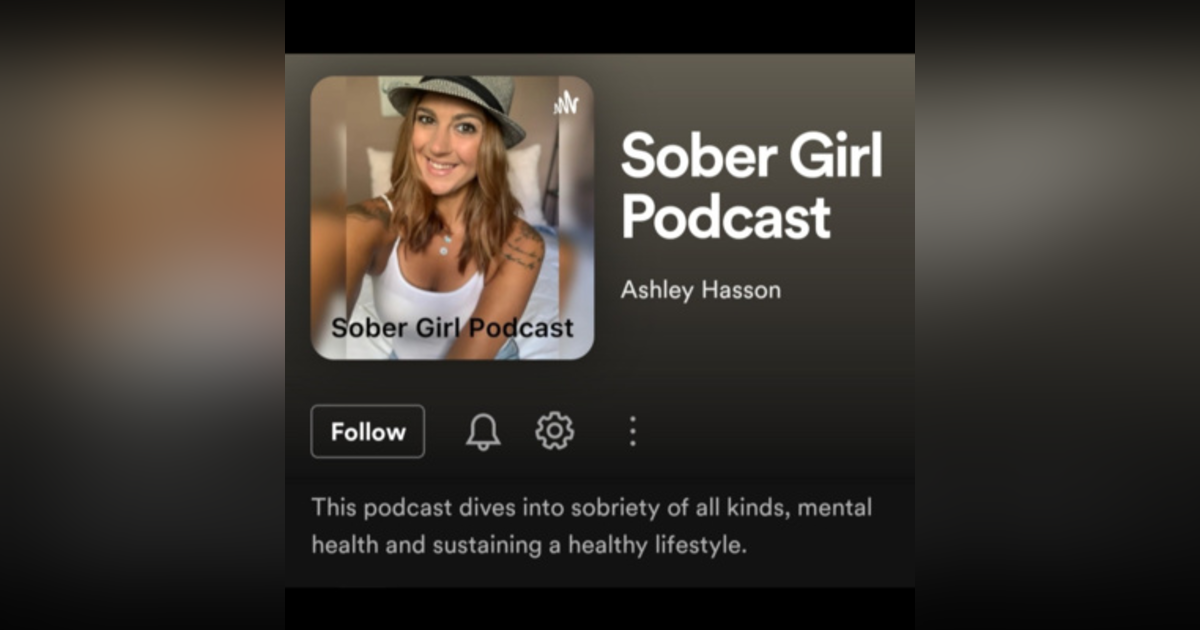Open podcast settings gear
The height and width of the screenshot is (630, 1200).
point(554,431)
